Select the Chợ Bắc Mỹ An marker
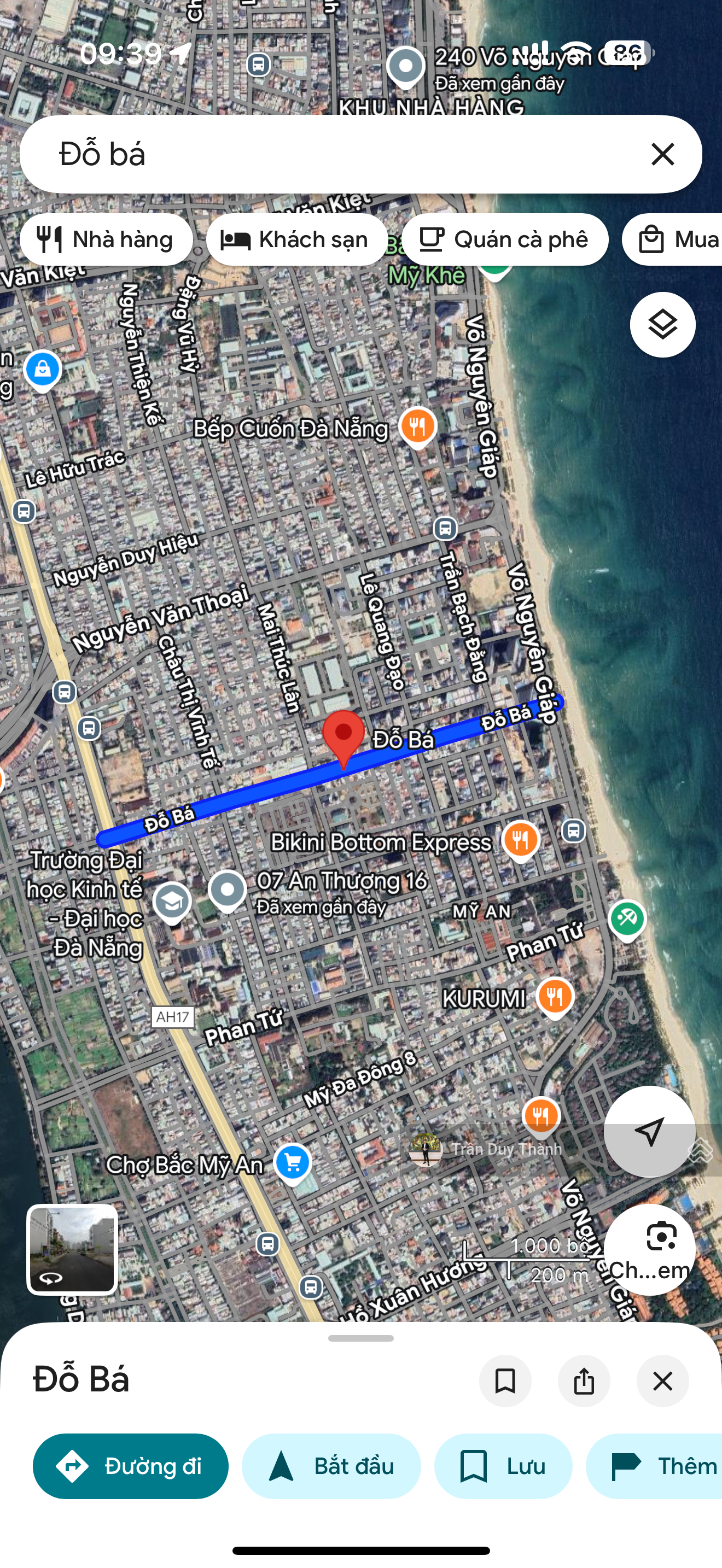Screen dimensions: 722x1568 tap(293, 1163)
